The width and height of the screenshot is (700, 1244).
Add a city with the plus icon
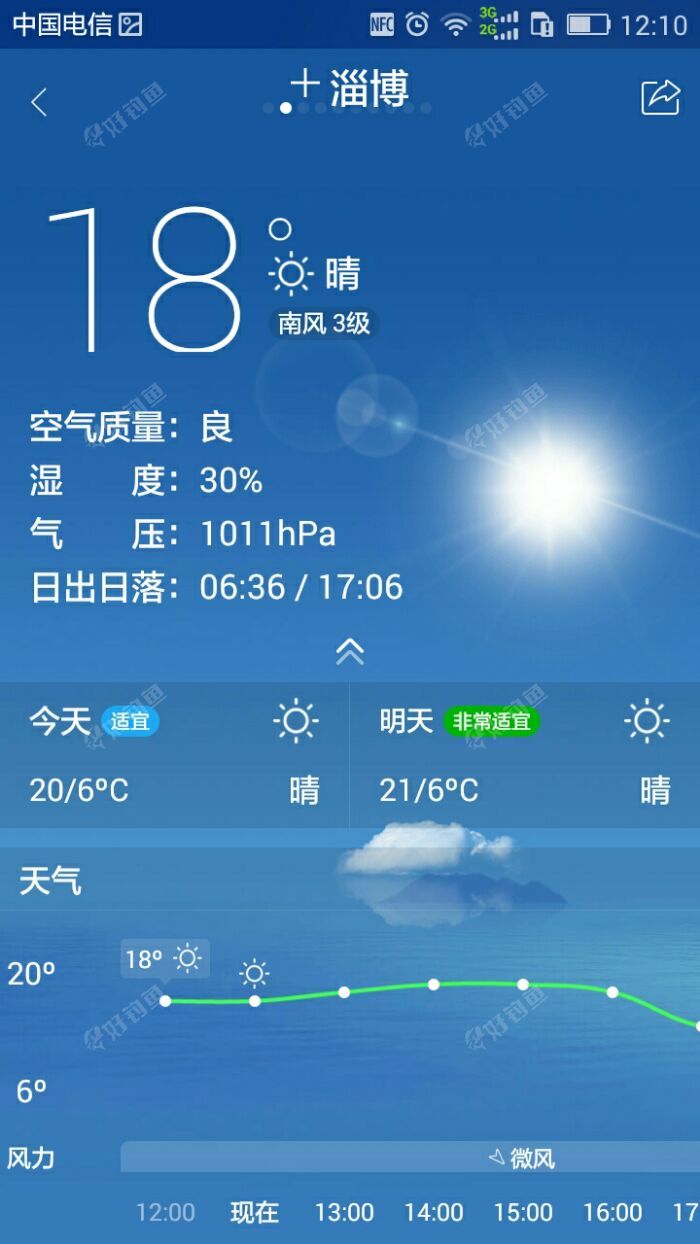(304, 84)
